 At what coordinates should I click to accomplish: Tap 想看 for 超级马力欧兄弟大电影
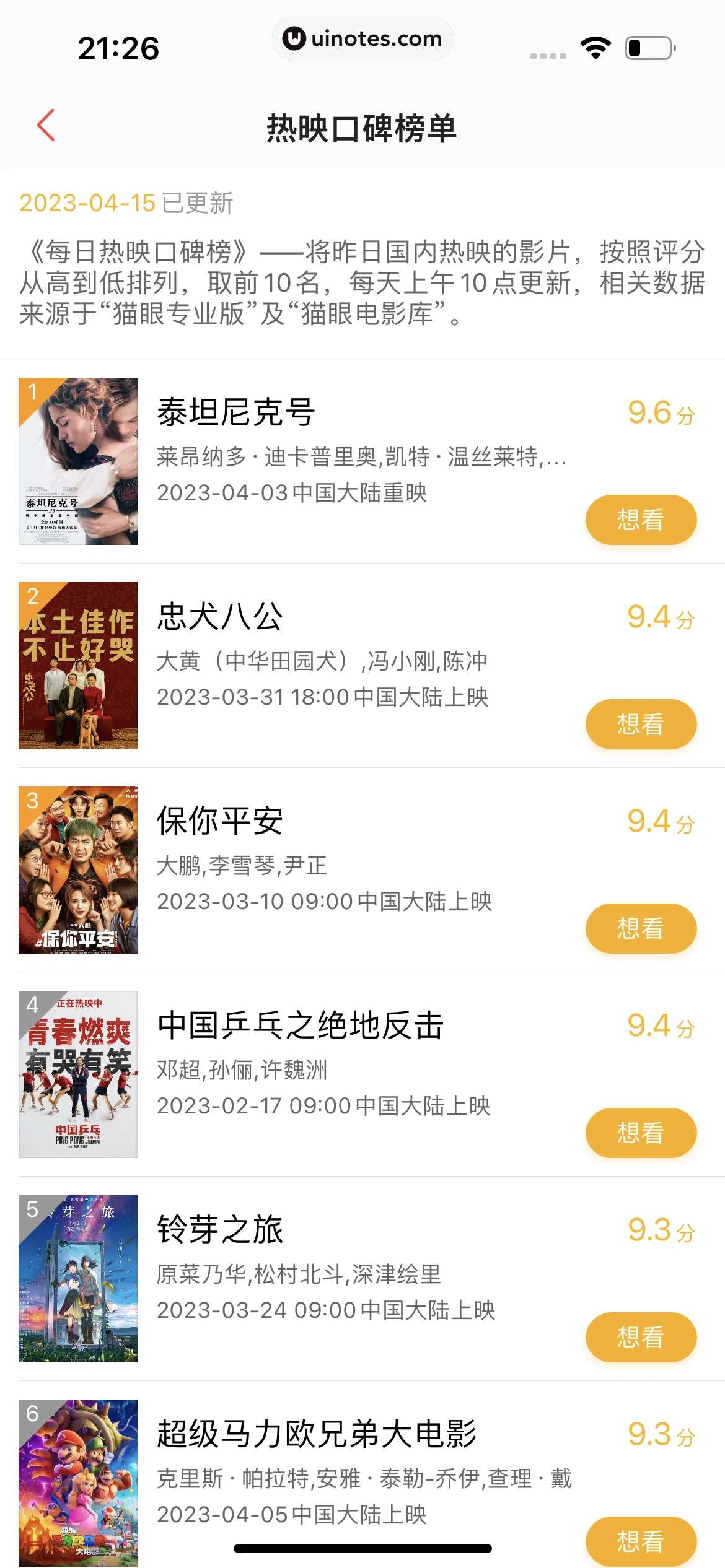coord(641,1540)
